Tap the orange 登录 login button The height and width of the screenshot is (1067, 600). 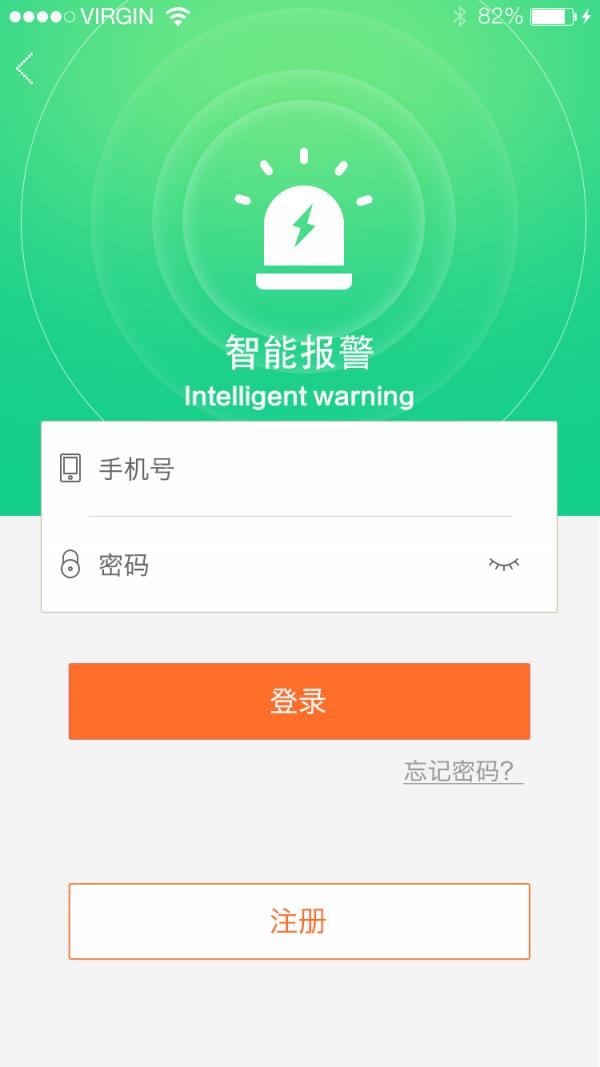tap(299, 701)
